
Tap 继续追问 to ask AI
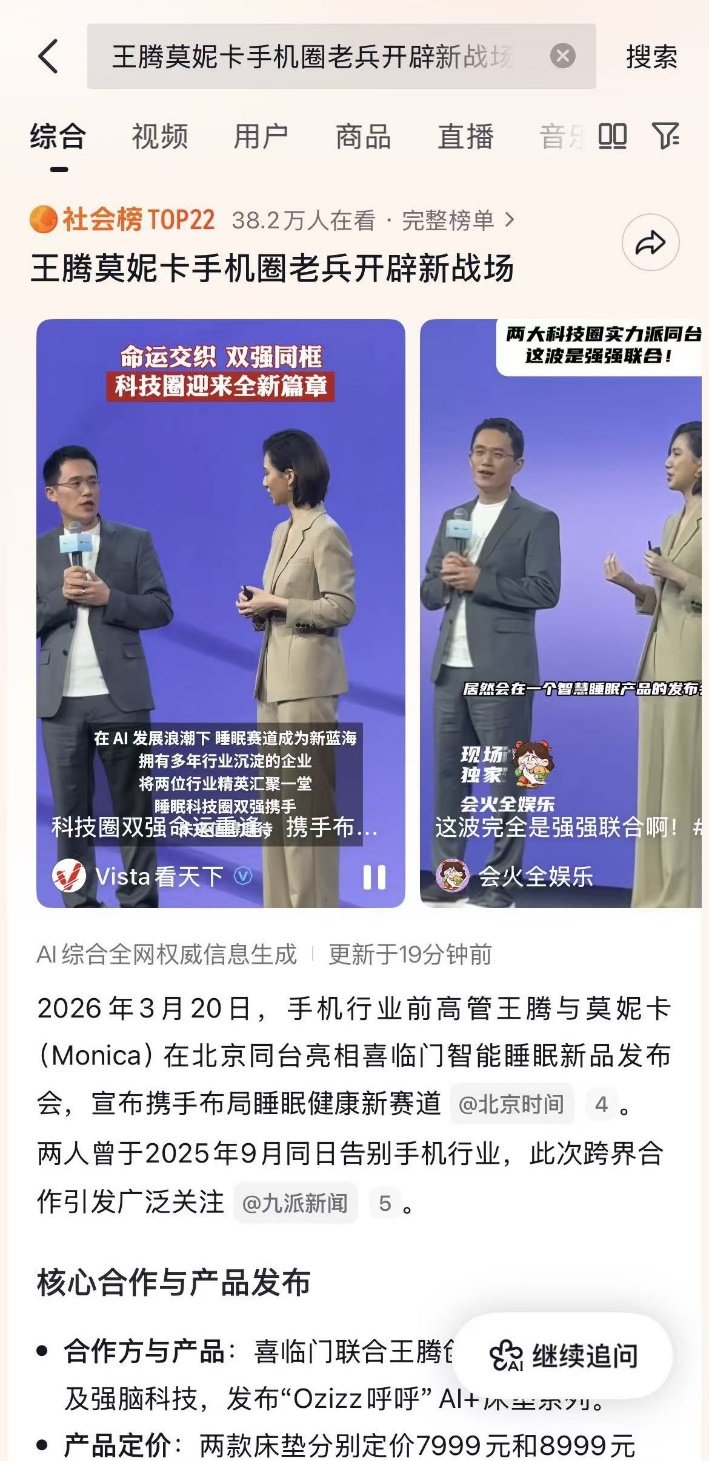point(563,1356)
